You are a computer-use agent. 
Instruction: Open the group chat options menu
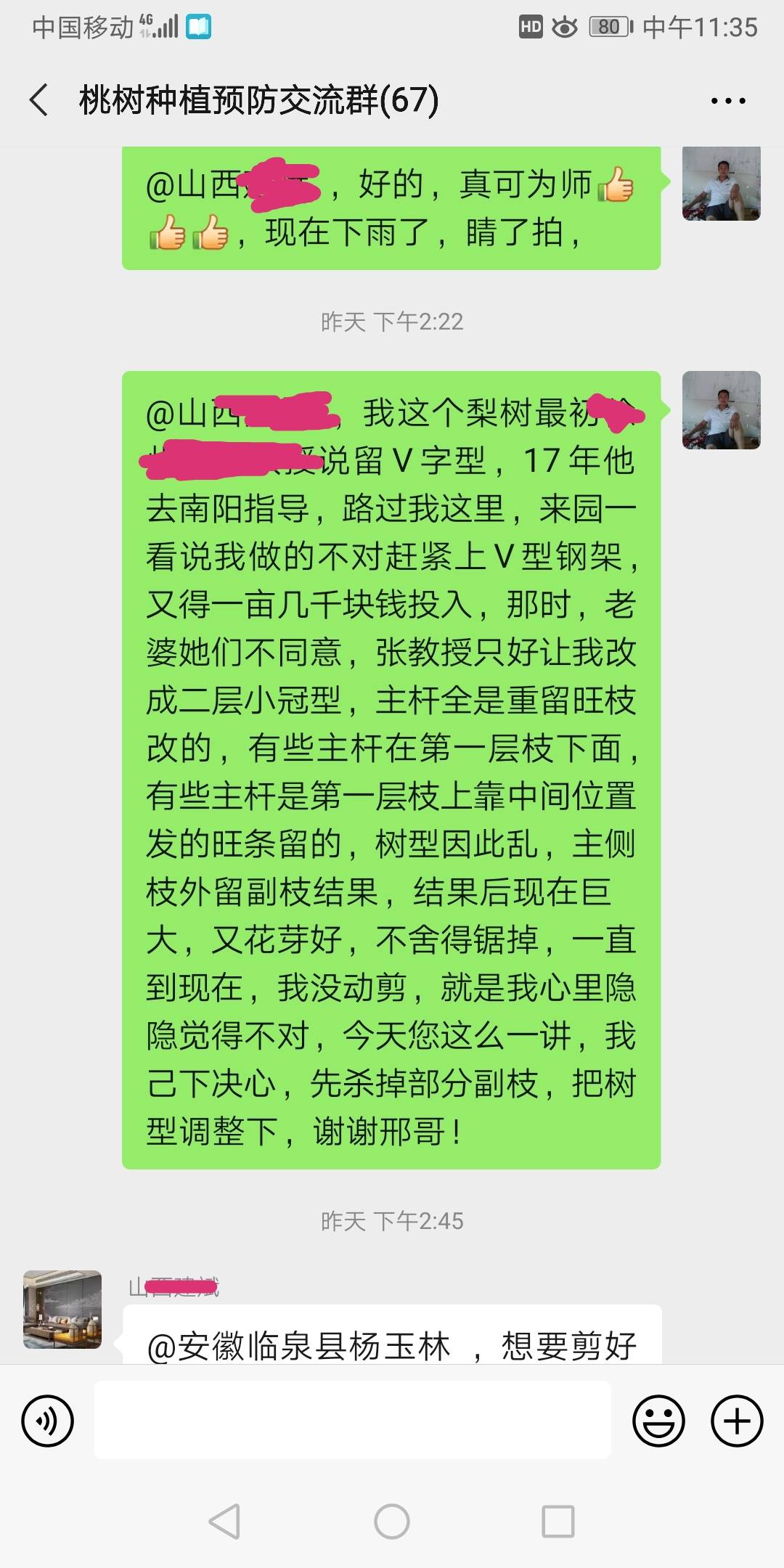pyautogui.click(x=728, y=101)
